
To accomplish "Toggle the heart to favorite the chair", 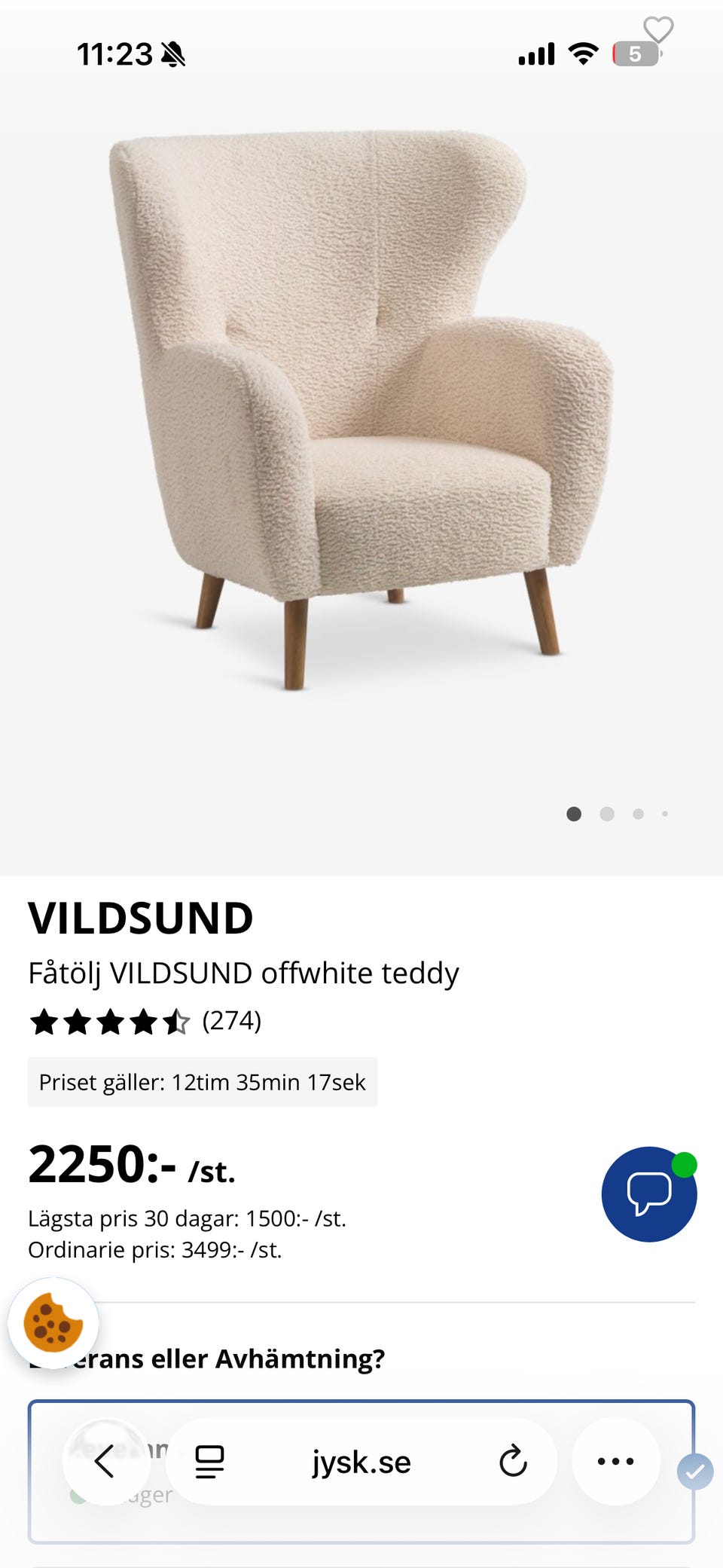I will pyautogui.click(x=659, y=30).
